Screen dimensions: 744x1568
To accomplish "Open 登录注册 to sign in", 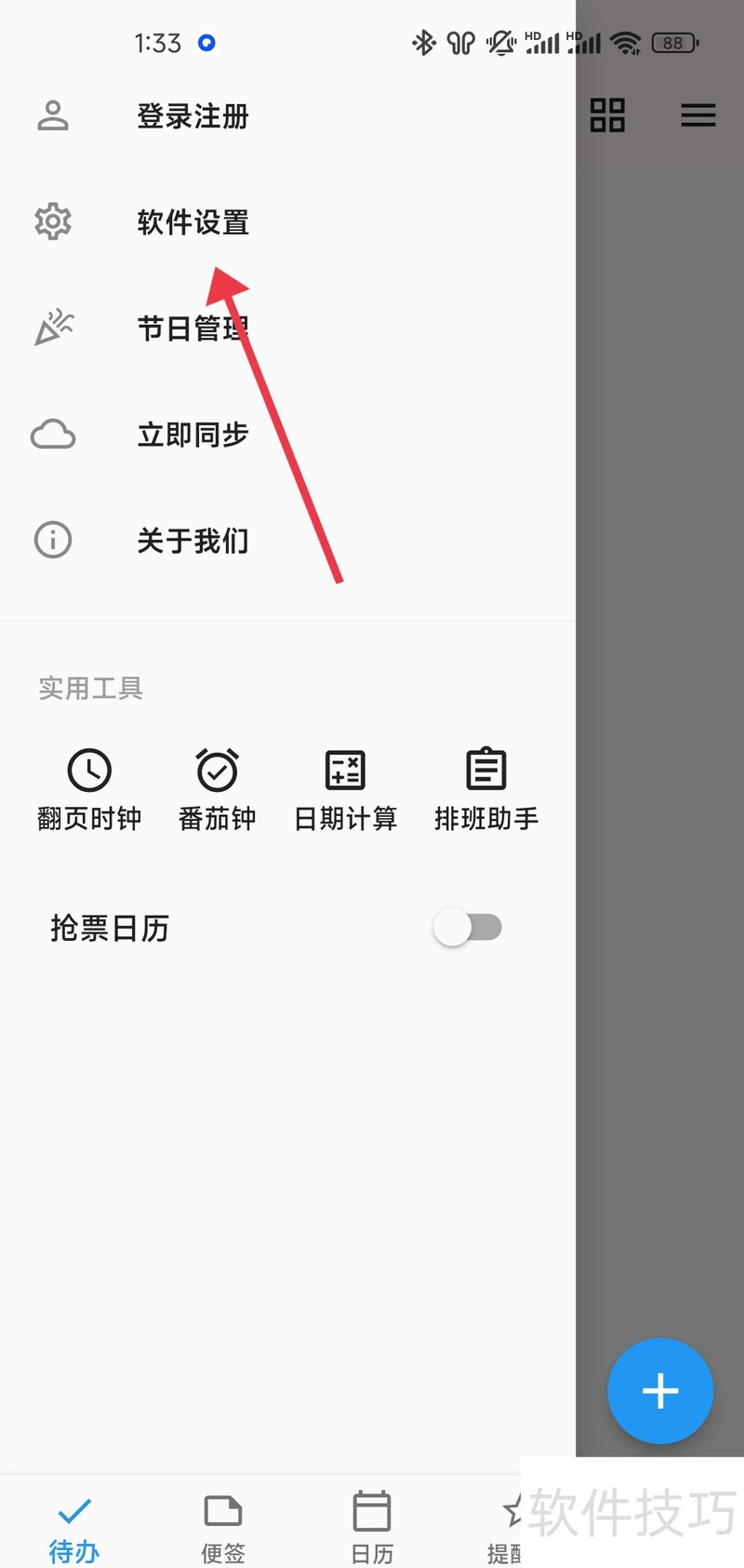I will [x=192, y=116].
